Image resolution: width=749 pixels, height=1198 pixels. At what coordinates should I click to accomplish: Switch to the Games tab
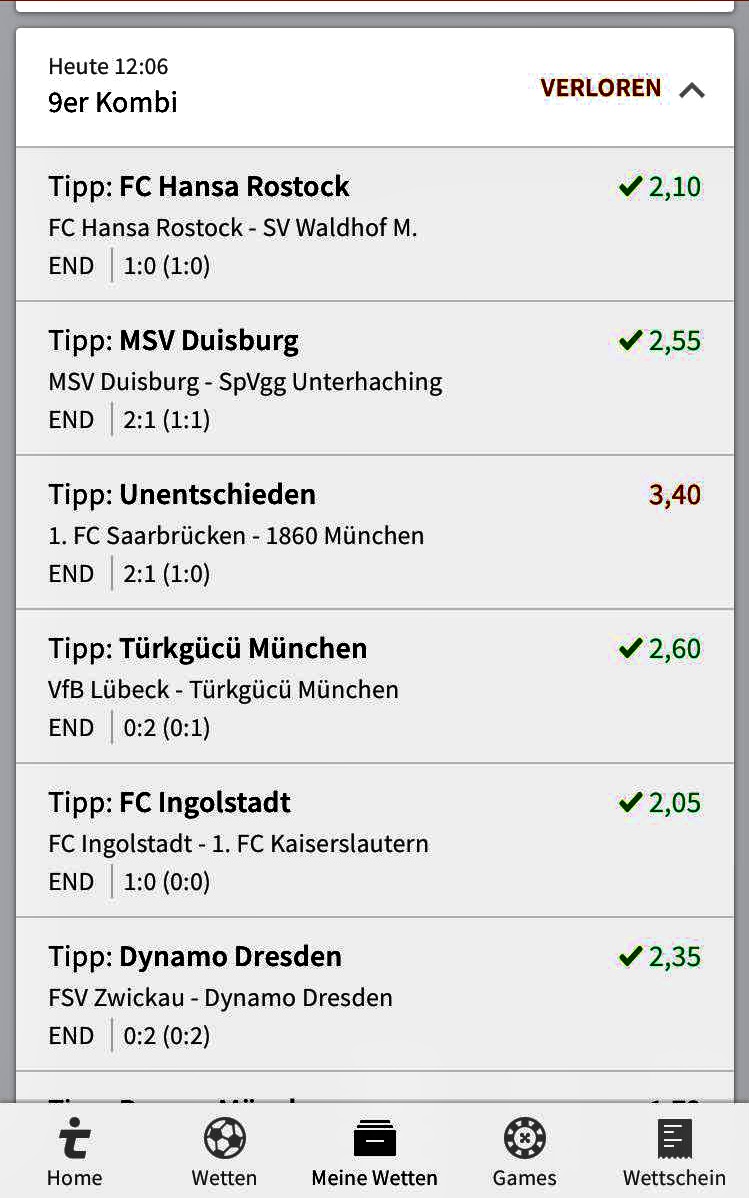click(x=524, y=1151)
